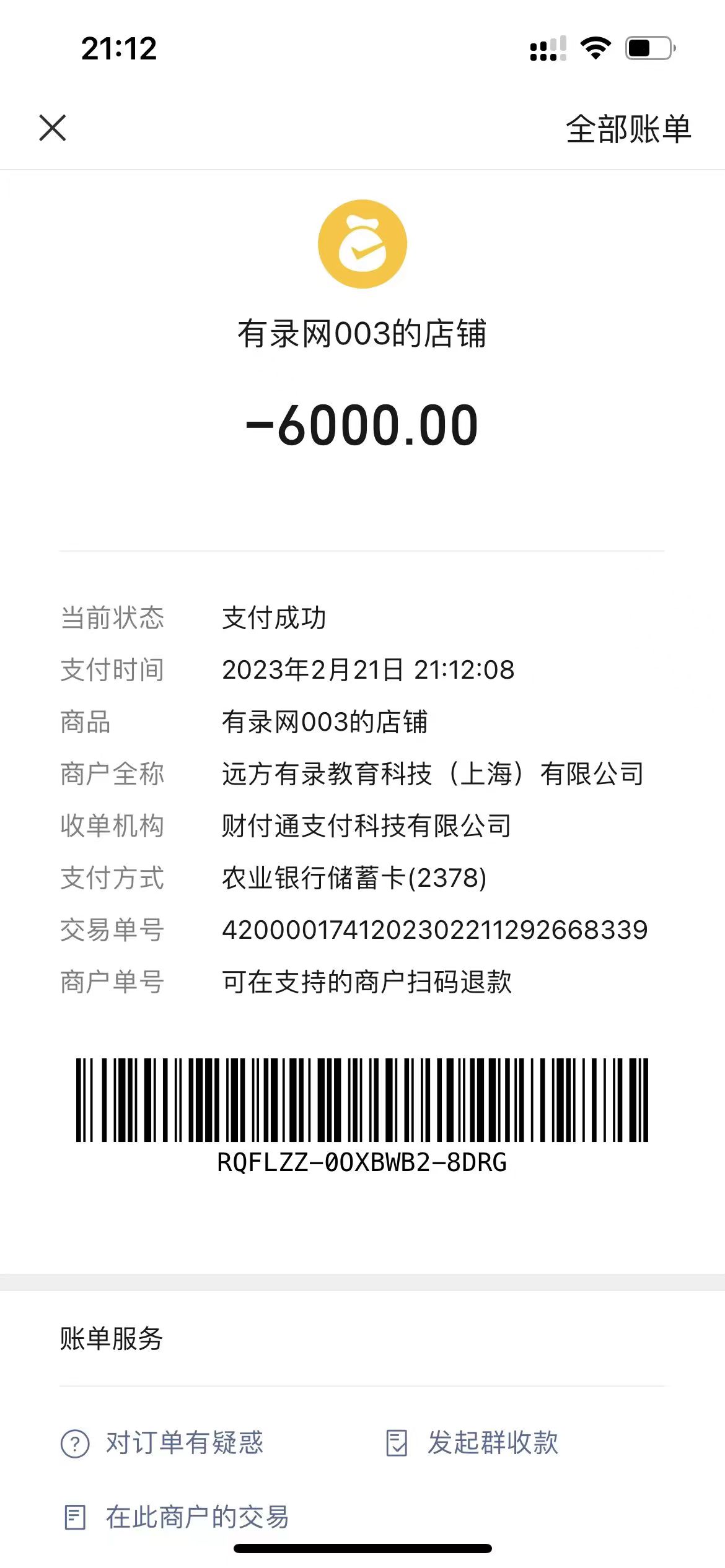Screen dimensions: 725x1568
Task: Open the 有录网003的店铺 merchant icon
Action: tap(362, 244)
